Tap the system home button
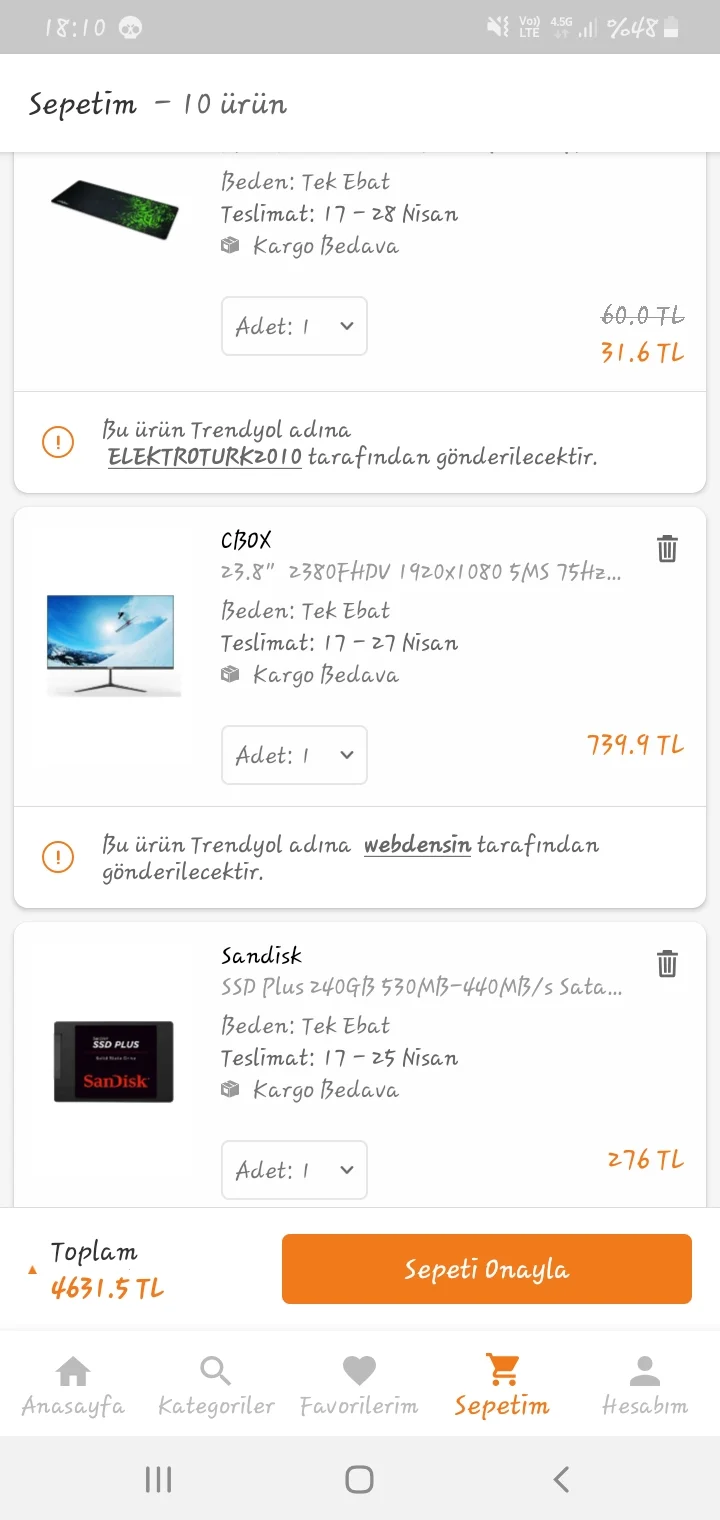The image size is (720, 1520). tap(359, 1479)
